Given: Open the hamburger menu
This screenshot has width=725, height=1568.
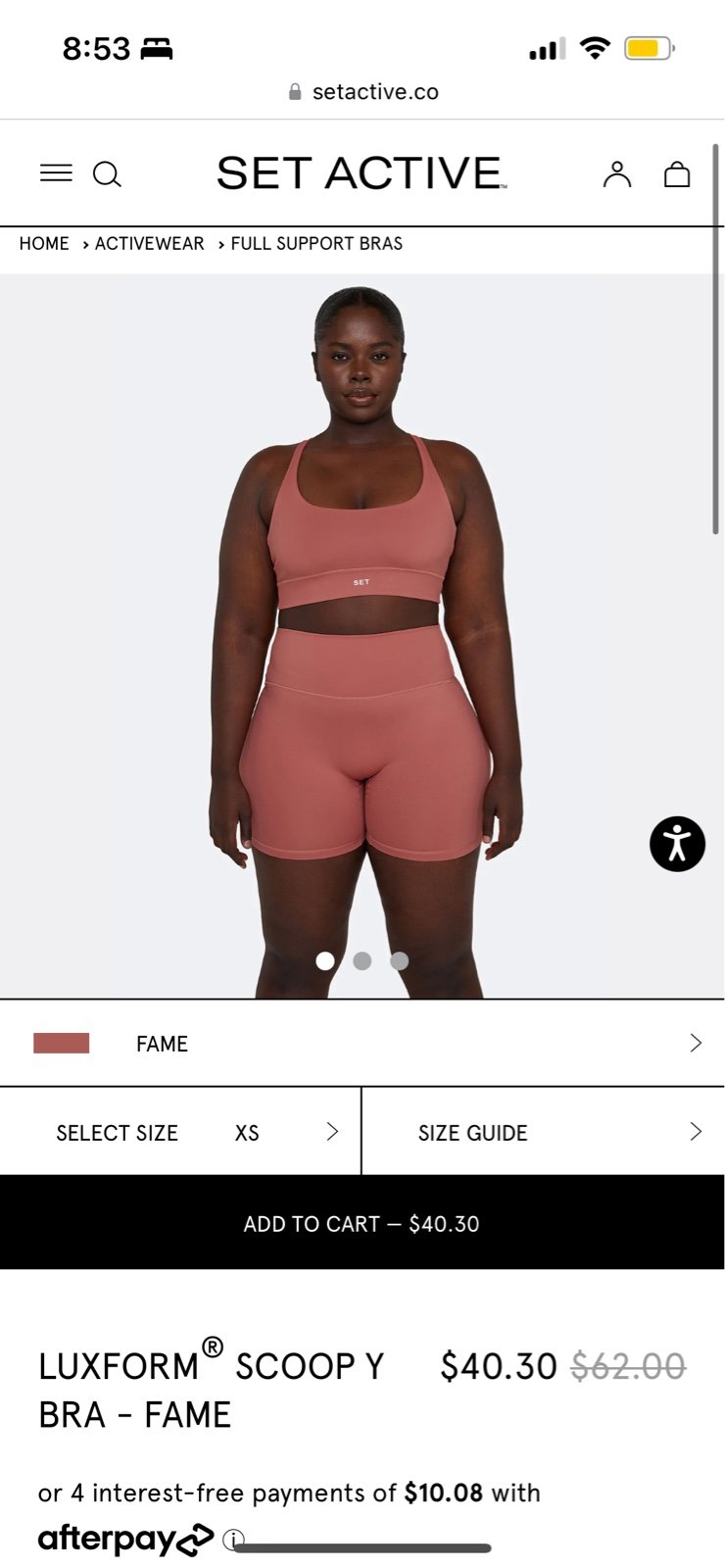Looking at the screenshot, I should pyautogui.click(x=56, y=173).
